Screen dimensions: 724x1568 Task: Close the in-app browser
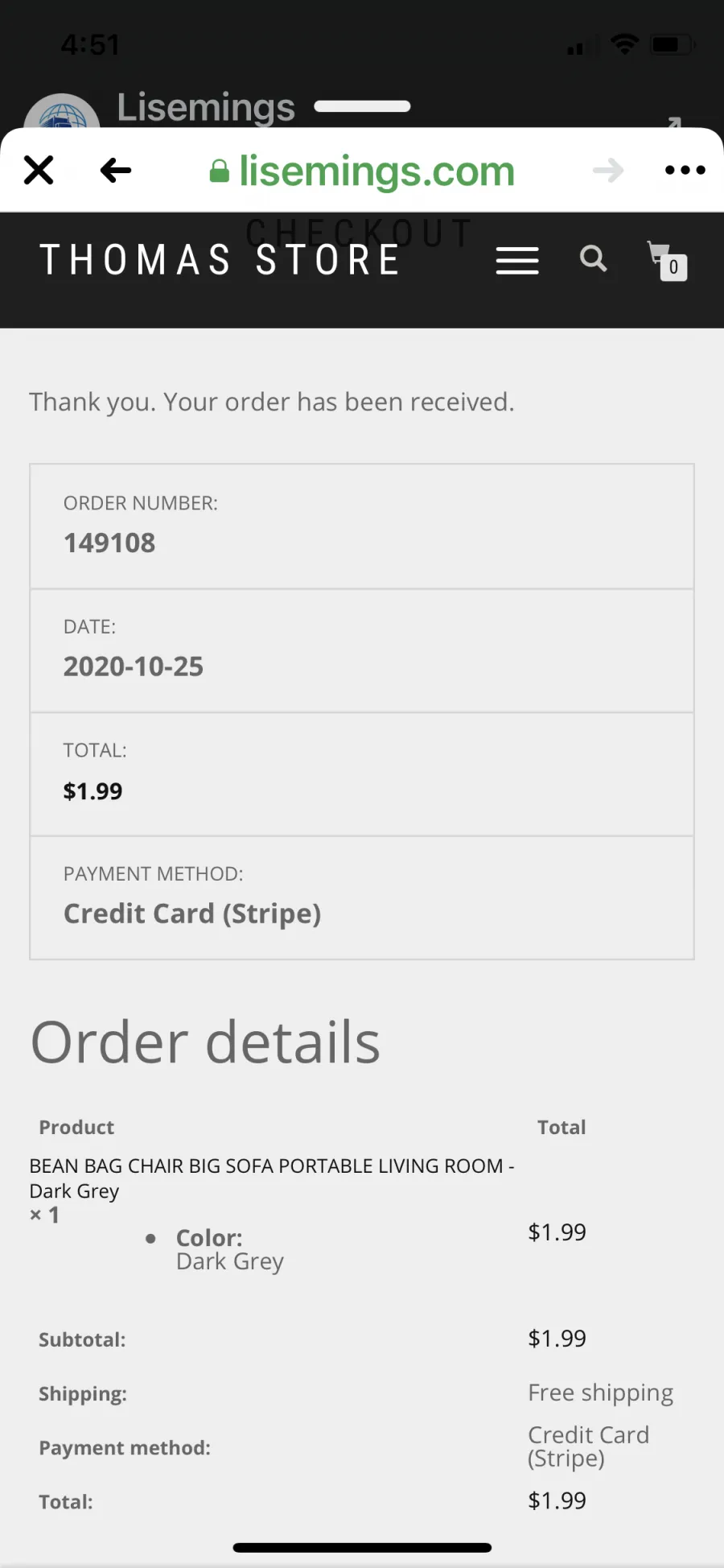[39, 171]
